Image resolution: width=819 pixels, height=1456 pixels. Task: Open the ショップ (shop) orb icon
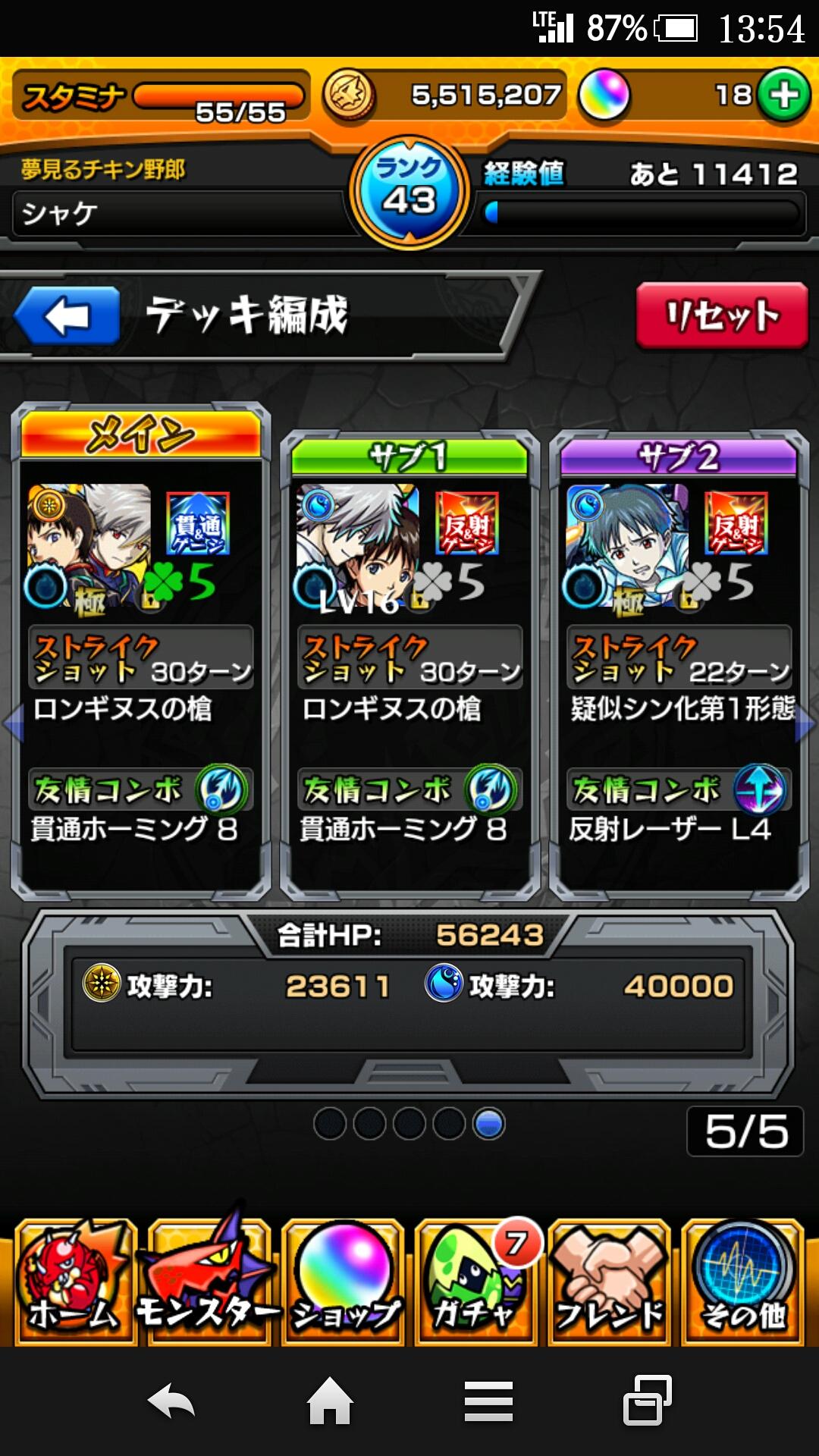click(x=341, y=1259)
